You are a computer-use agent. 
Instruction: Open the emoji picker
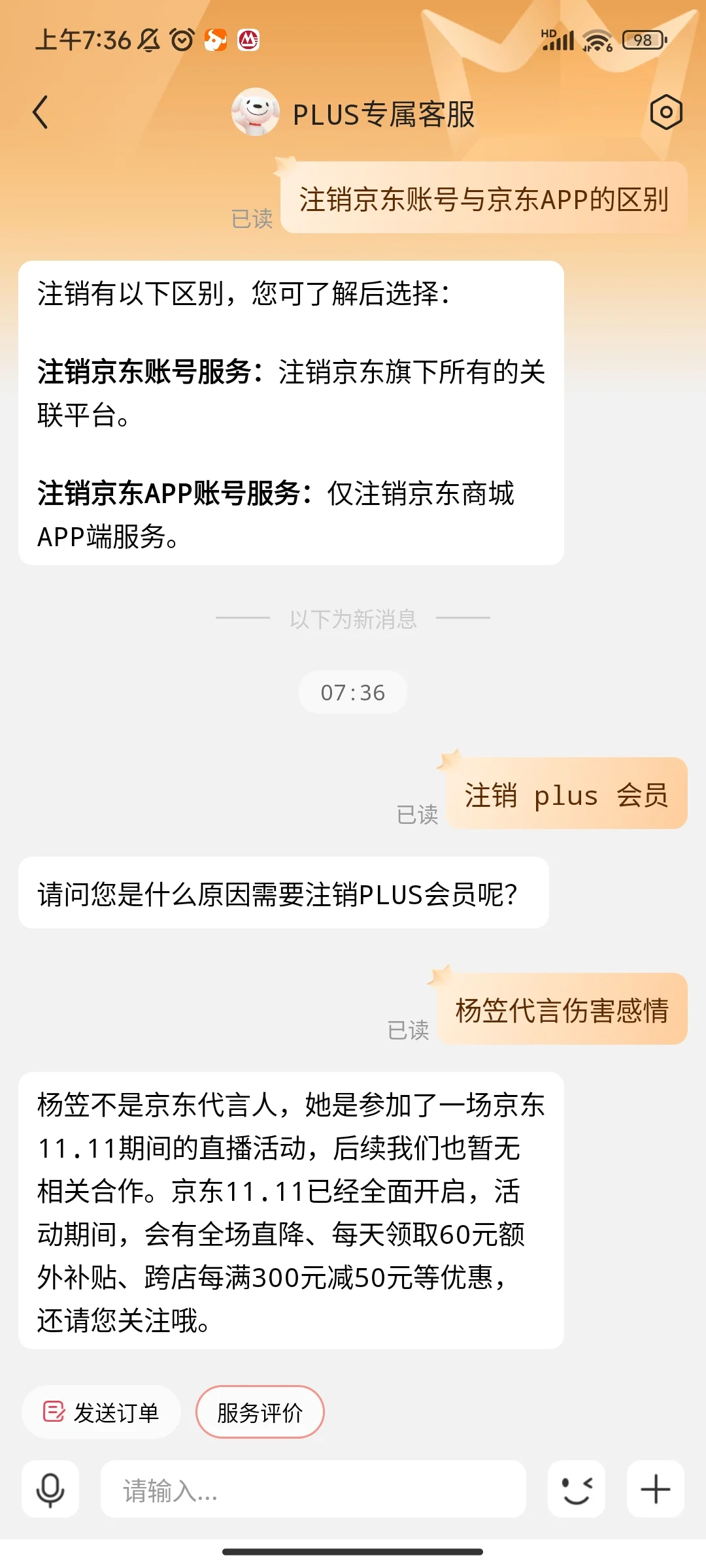(577, 1490)
